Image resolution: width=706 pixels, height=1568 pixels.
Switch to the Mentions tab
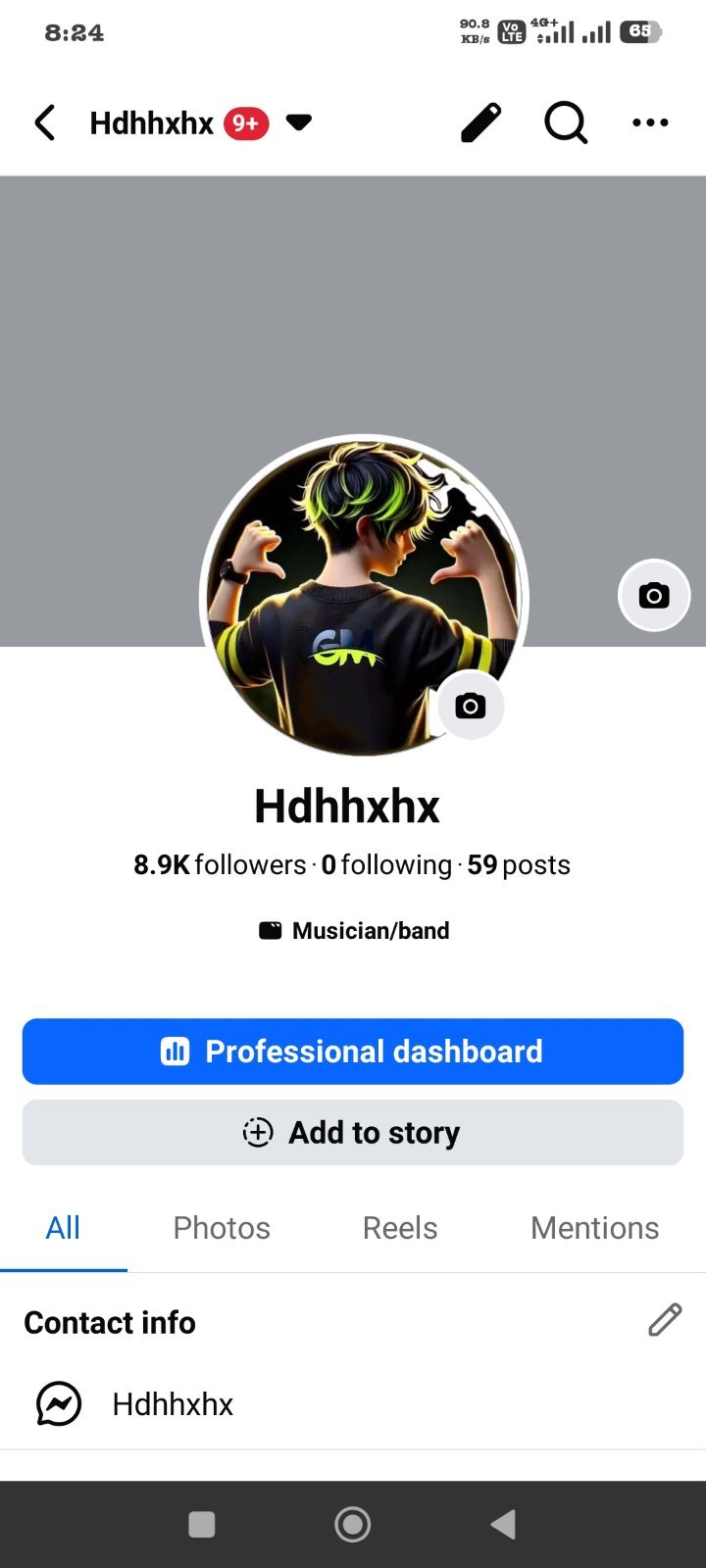coord(595,1228)
